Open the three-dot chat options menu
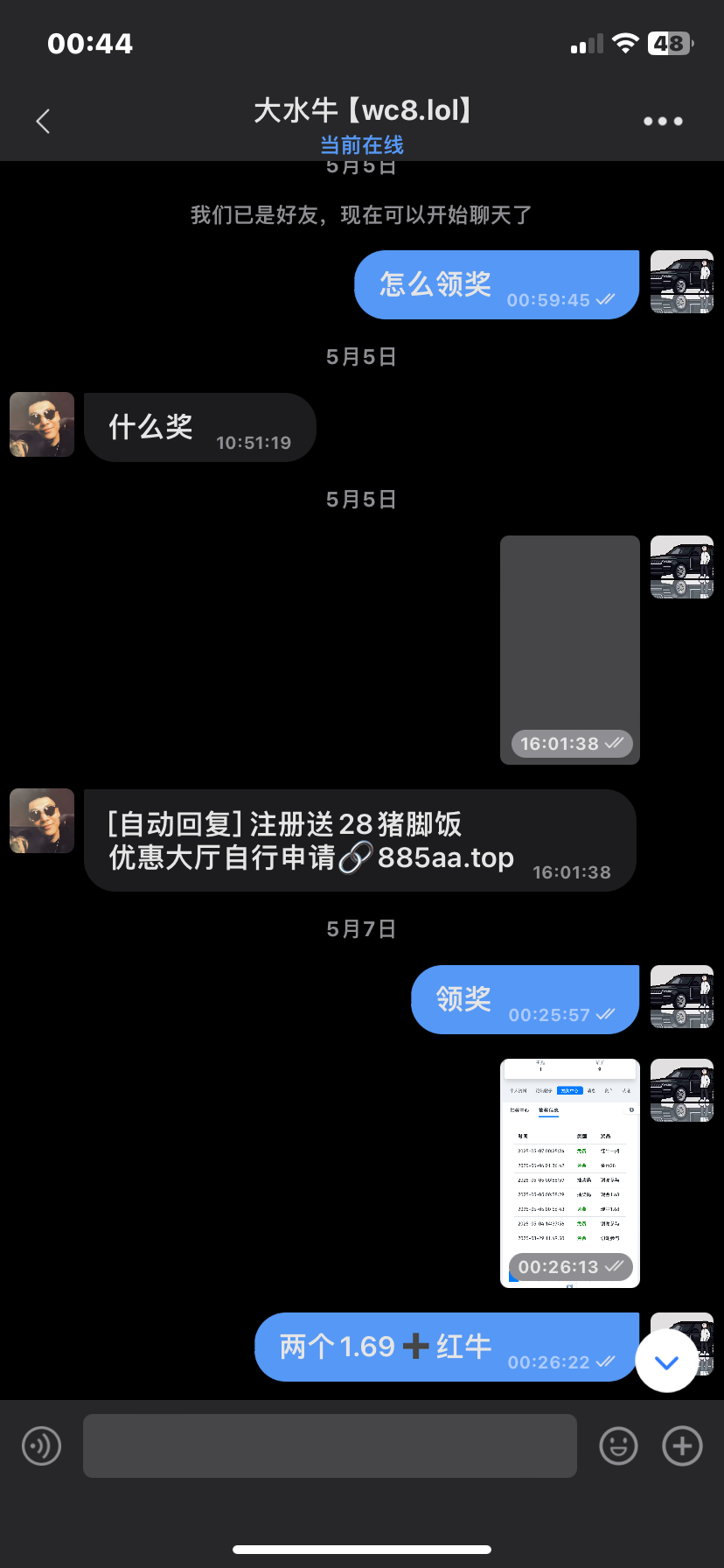The image size is (724, 1568). point(663,121)
